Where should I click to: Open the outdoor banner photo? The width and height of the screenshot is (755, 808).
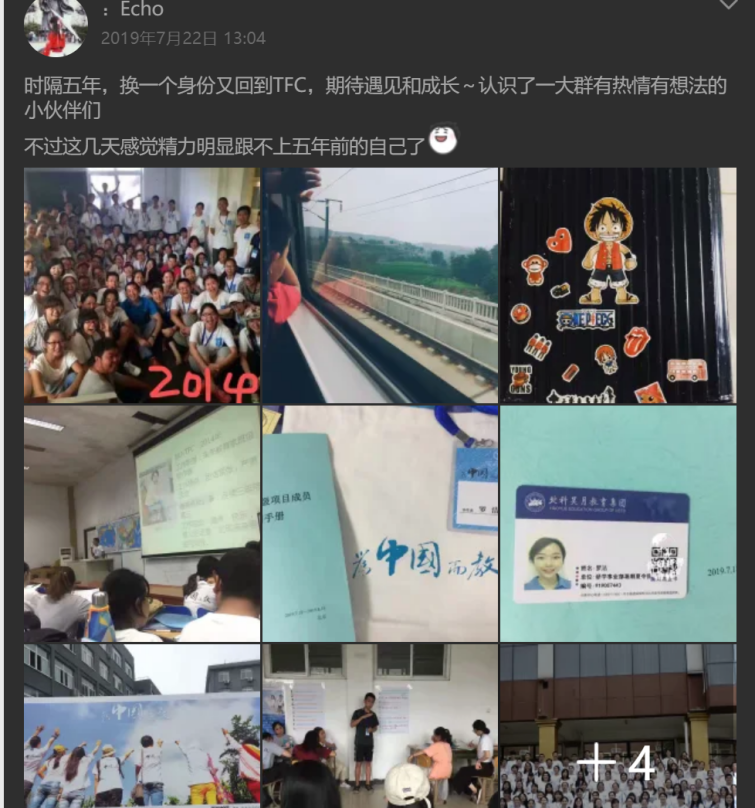[142, 726]
